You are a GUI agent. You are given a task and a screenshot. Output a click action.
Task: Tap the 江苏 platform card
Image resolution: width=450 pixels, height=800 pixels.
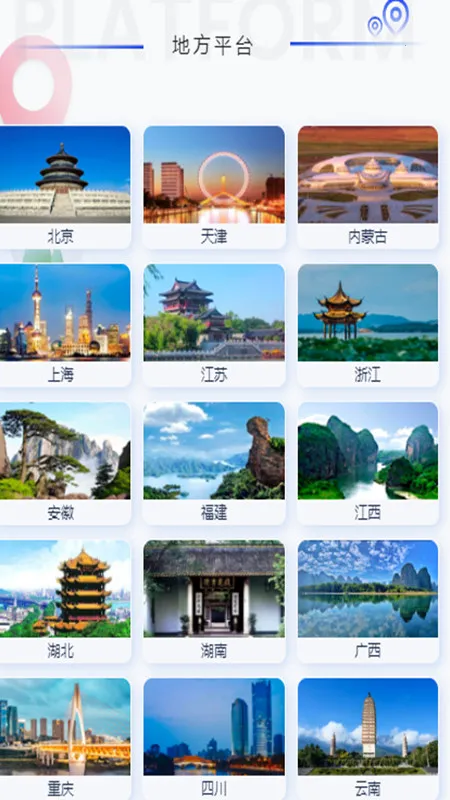(214, 325)
